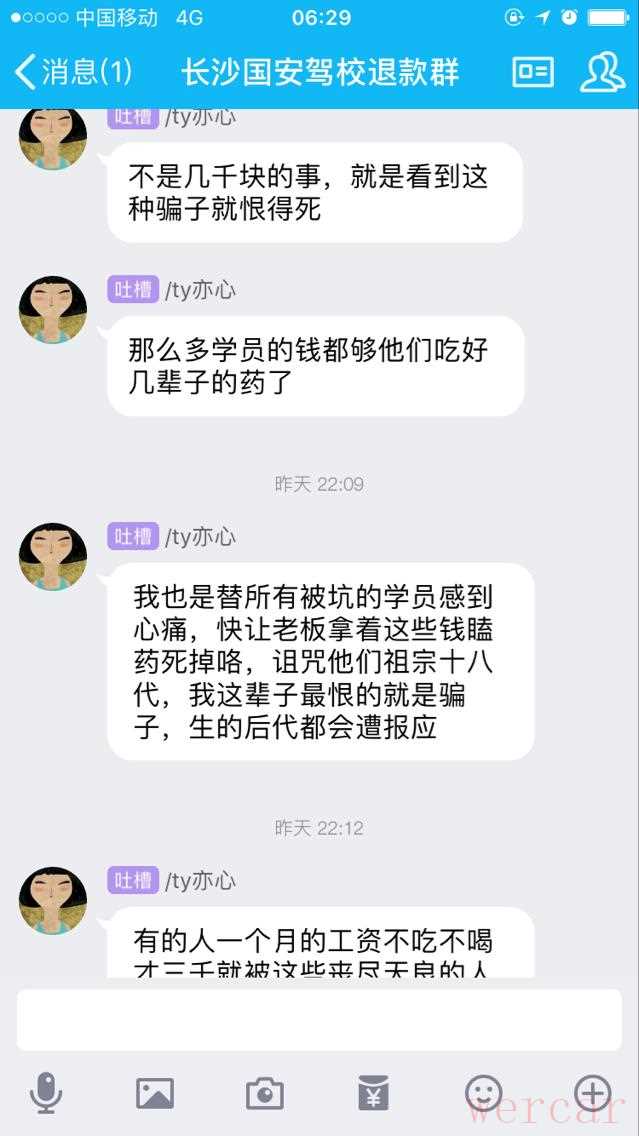Viewport: 639px width, 1136px height.
Task: Go back to 消息 list
Action: click(x=72, y=72)
